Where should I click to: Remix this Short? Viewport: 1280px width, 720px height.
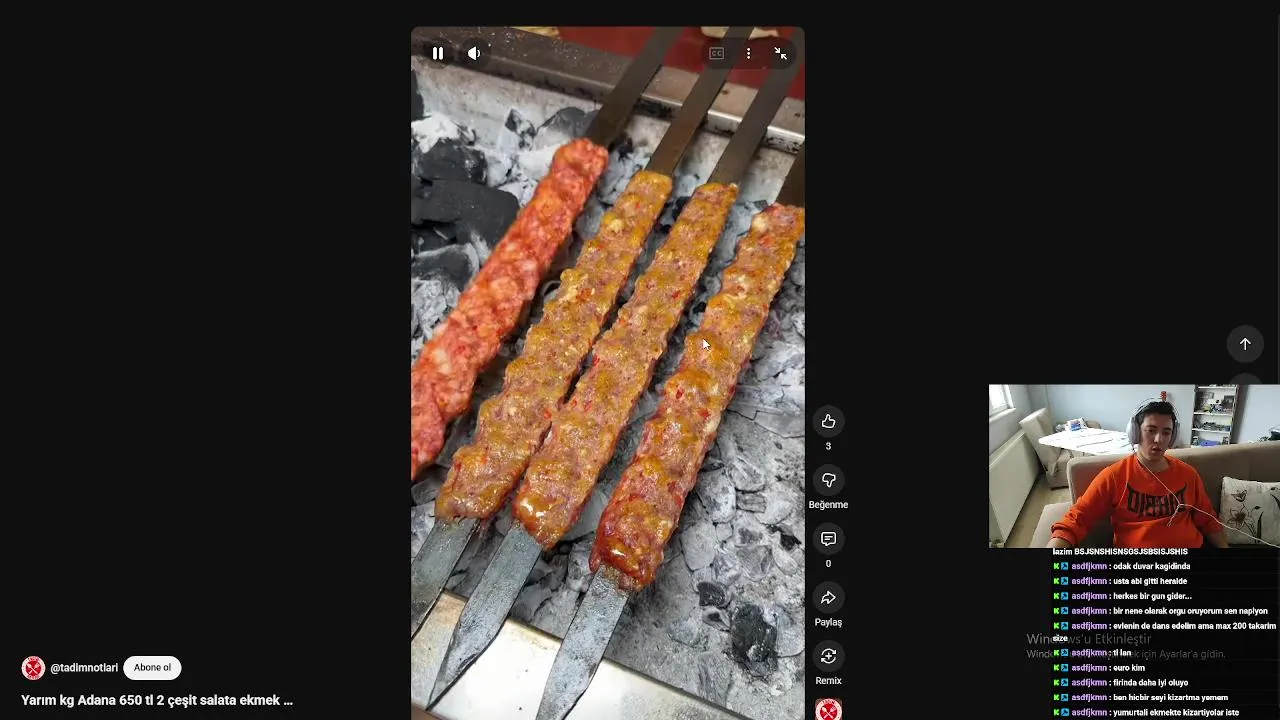[x=828, y=656]
